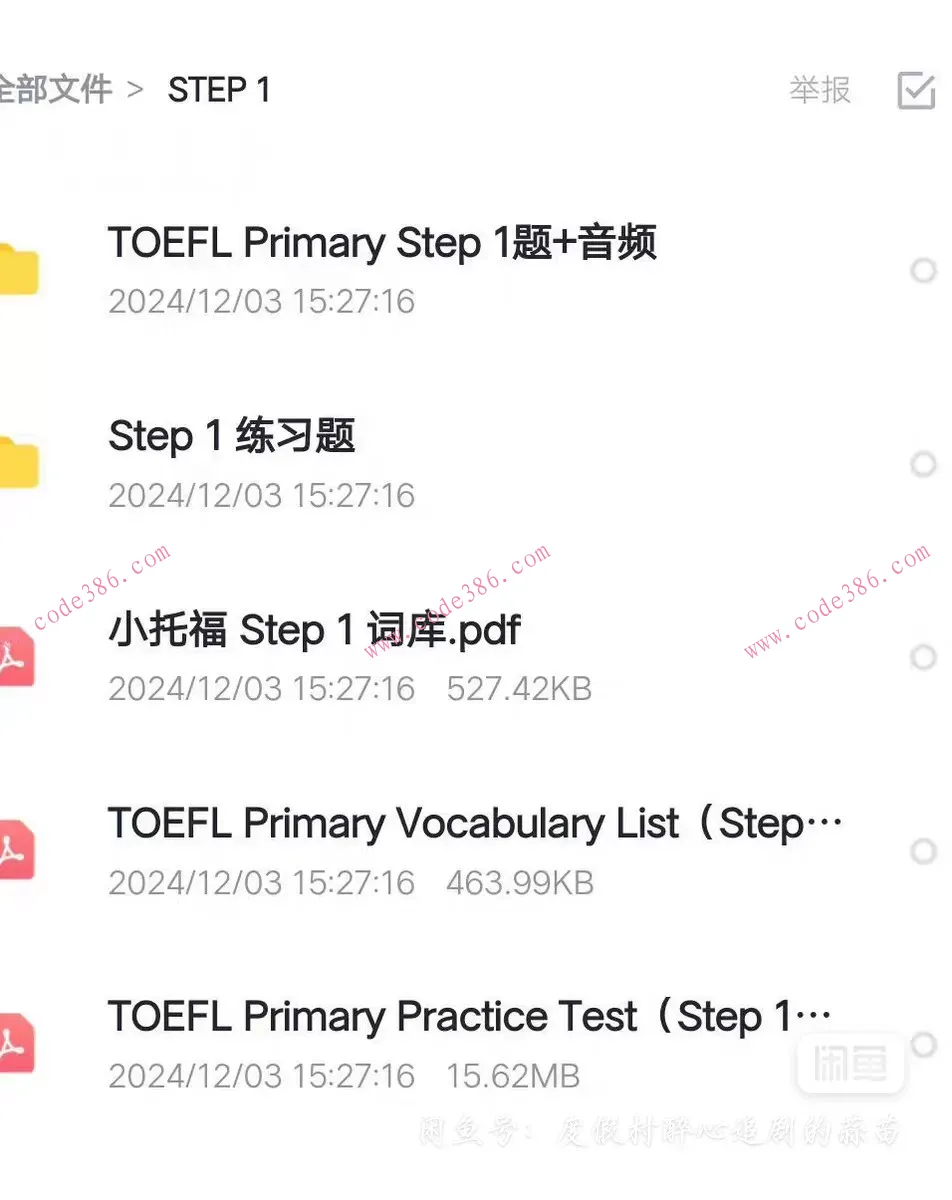Open the Step 1 练习题 folder
This screenshot has width=952, height=1200.
pyautogui.click(x=232, y=437)
